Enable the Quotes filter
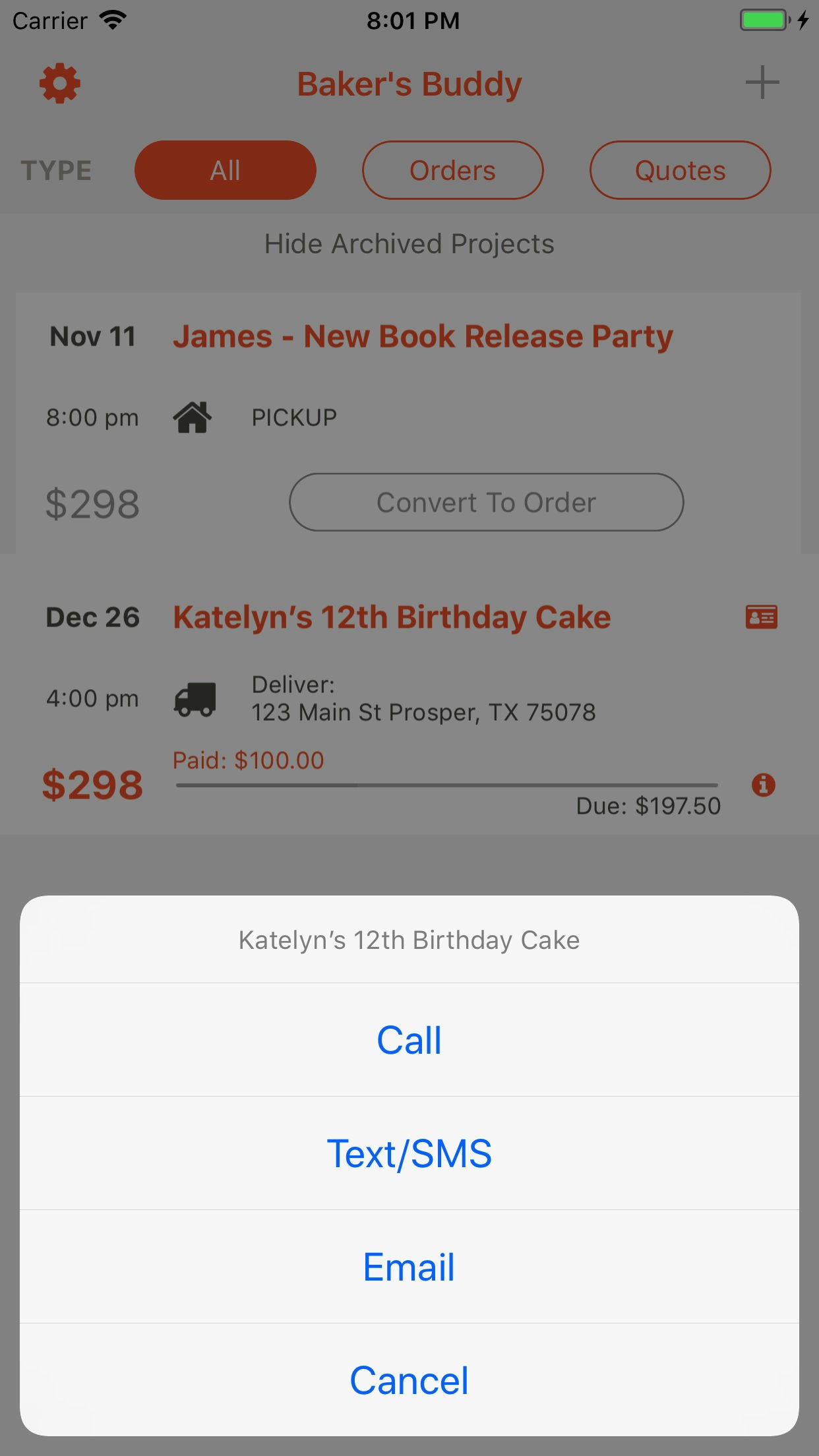Viewport: 819px width, 1456px height. [x=680, y=169]
